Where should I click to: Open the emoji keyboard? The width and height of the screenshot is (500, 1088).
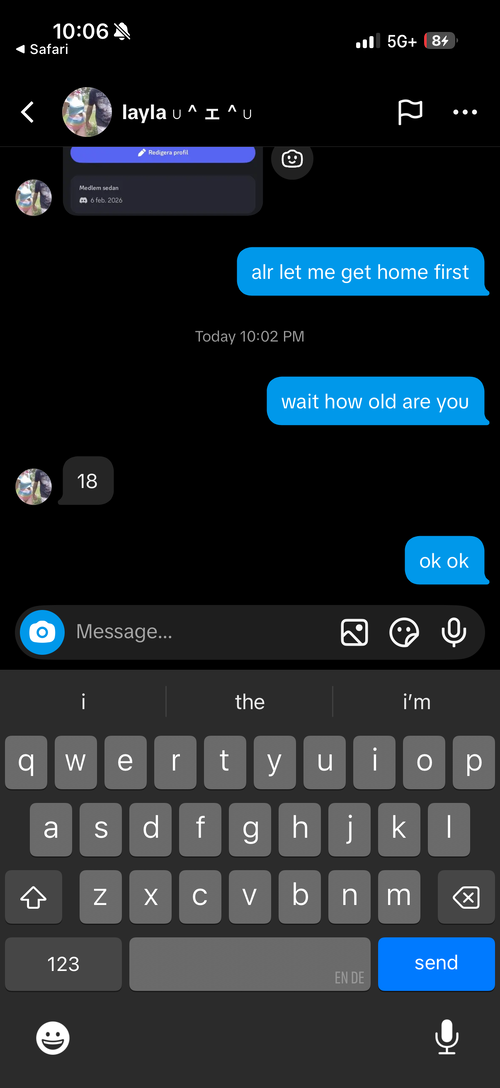tap(53, 1039)
